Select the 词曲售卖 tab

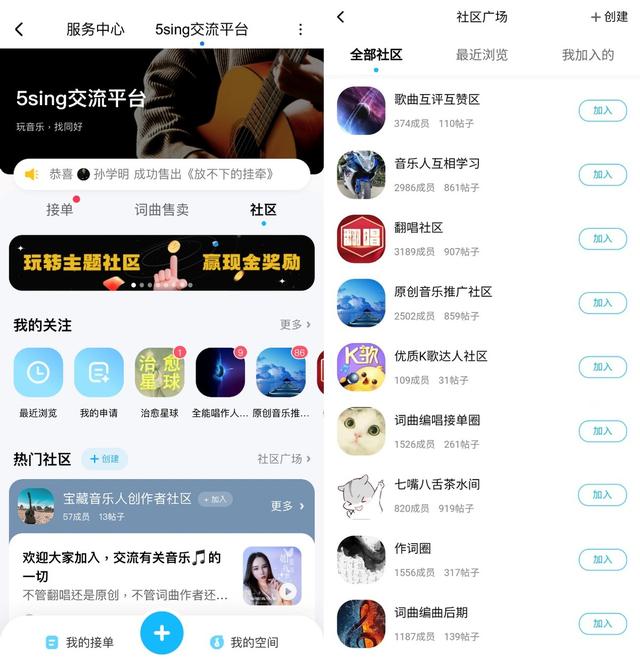[162, 210]
